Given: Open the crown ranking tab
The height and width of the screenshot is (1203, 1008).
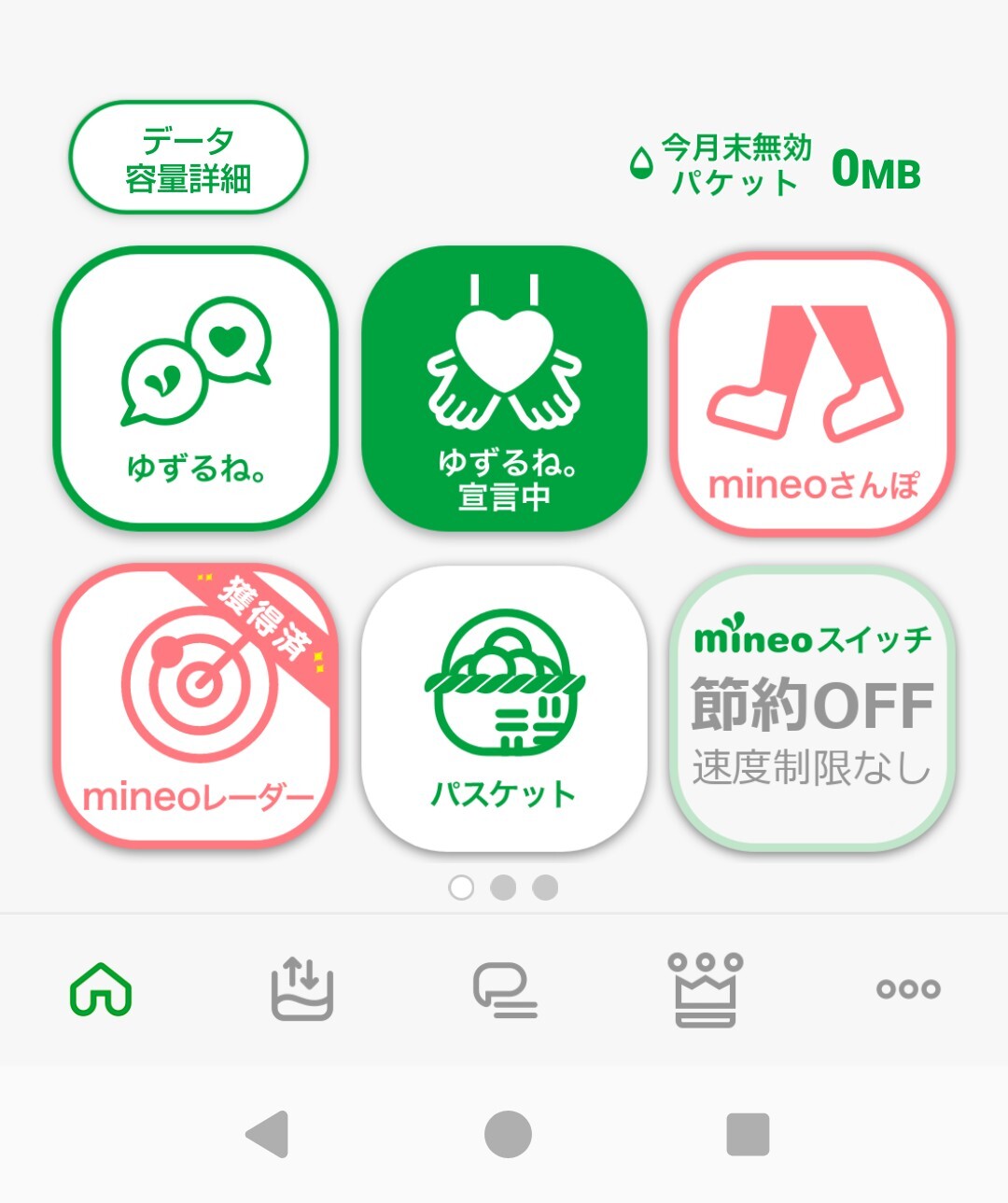Looking at the screenshot, I should (x=706, y=989).
